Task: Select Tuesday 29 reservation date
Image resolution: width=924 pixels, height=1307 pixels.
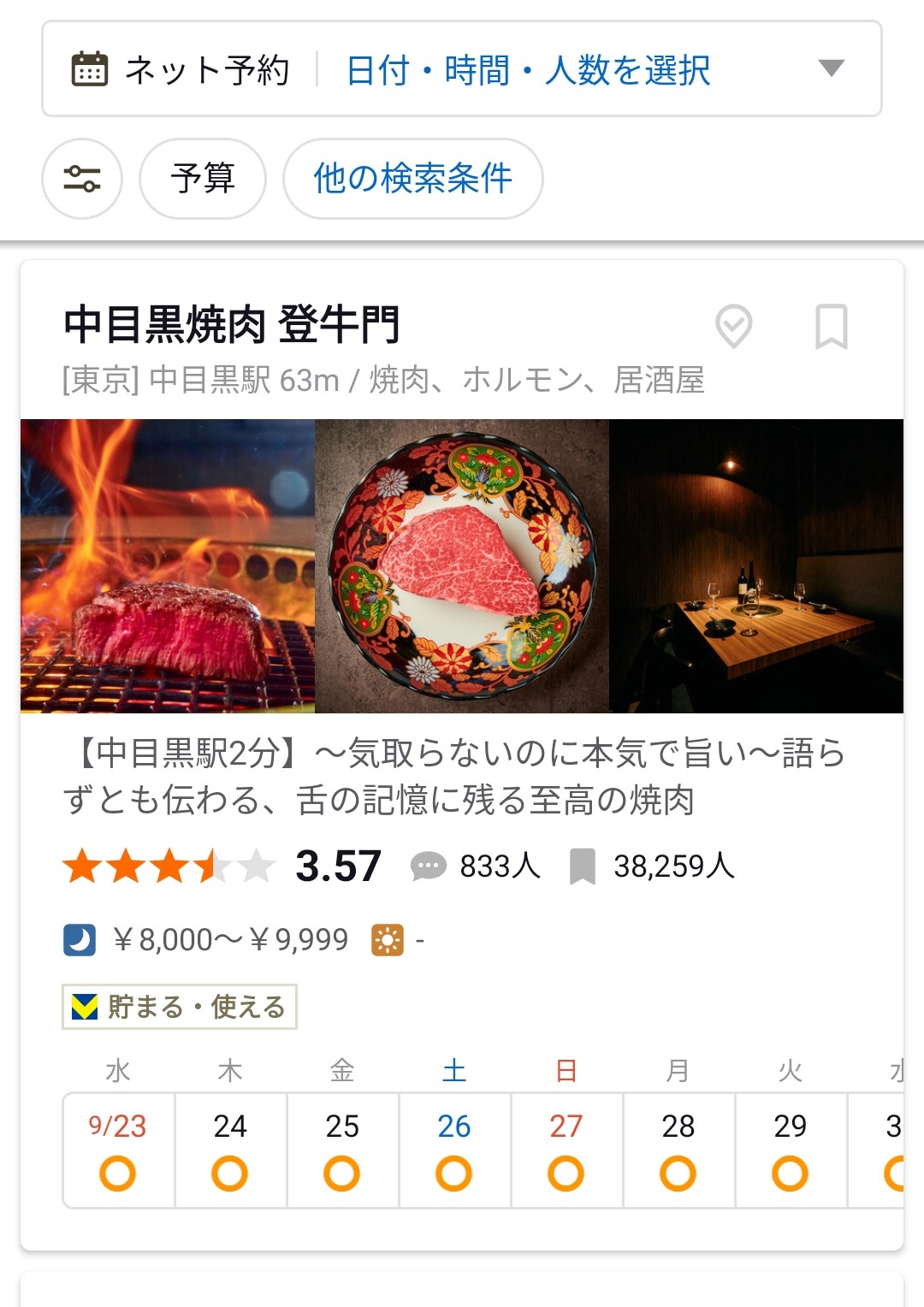Action: point(791,1150)
